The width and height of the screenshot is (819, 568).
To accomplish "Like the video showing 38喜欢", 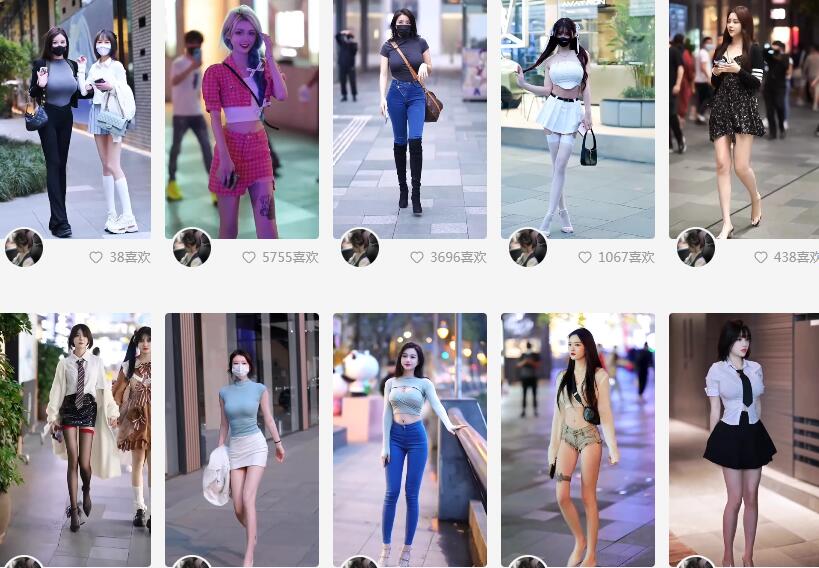I will tap(96, 257).
